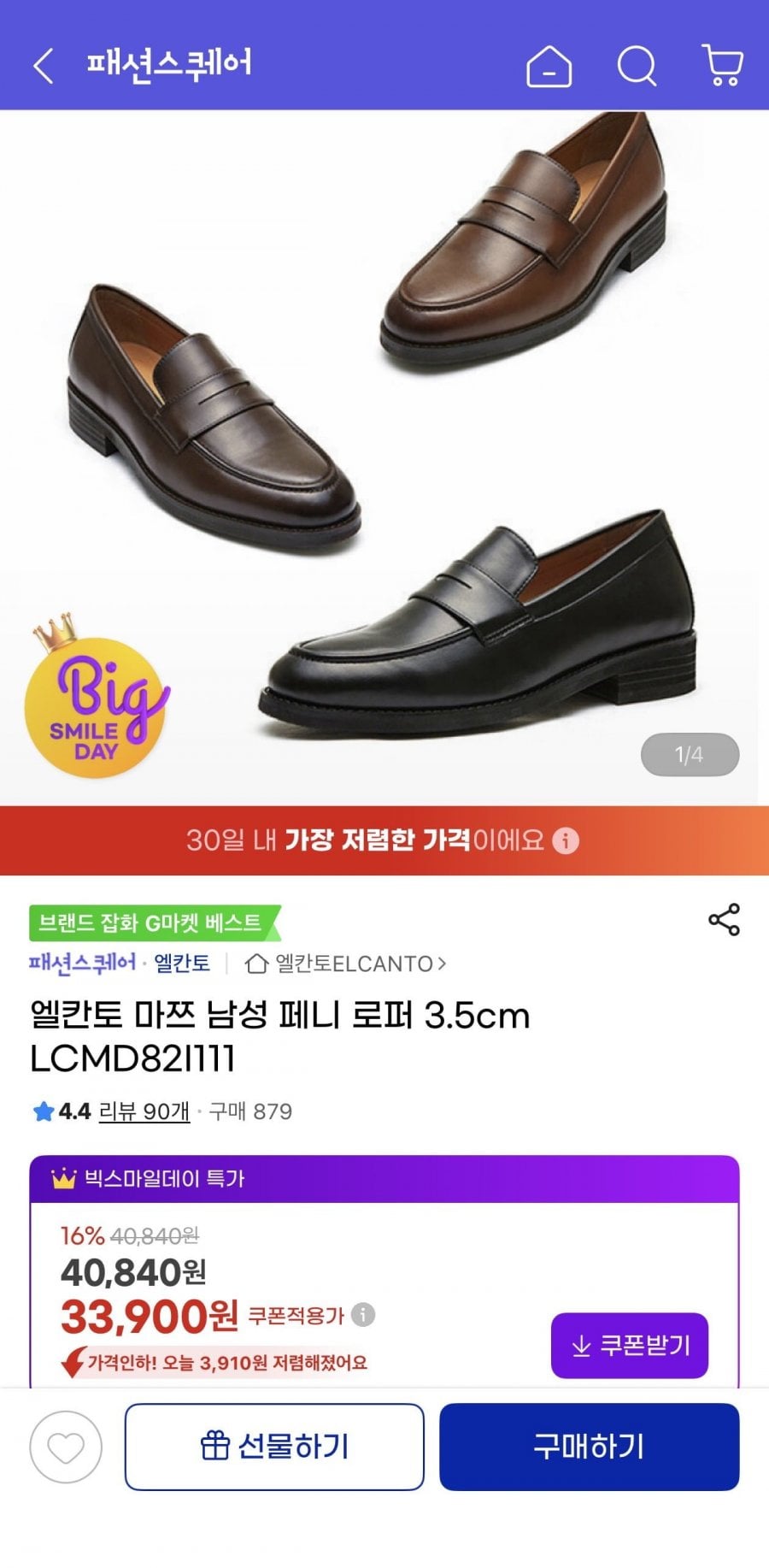This screenshot has height=1568, width=769.
Task: Tap info icon beside 쿠폰적용가
Action: [363, 1314]
